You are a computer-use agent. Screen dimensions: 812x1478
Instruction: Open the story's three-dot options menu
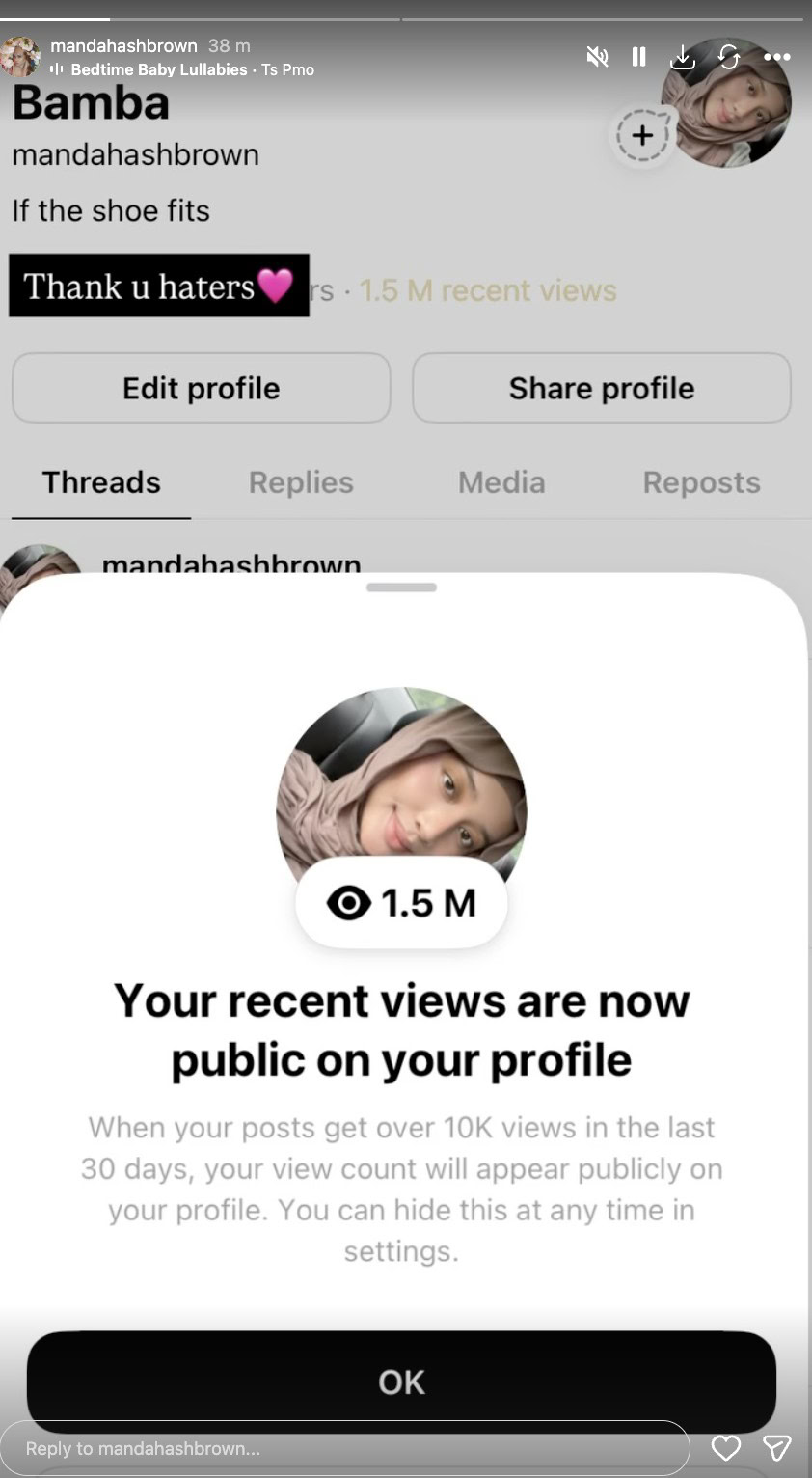[777, 57]
